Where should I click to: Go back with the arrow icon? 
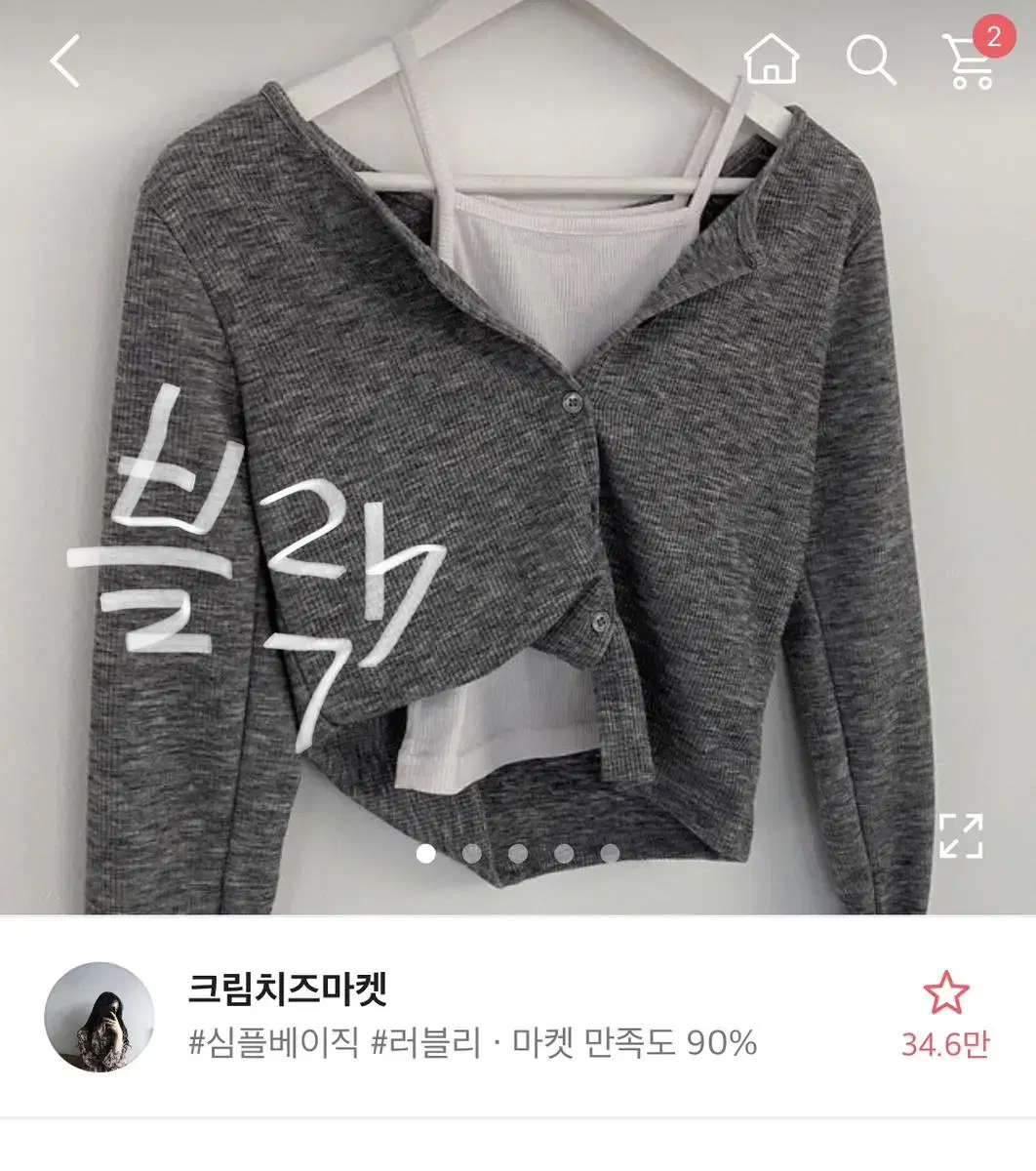click(x=64, y=61)
